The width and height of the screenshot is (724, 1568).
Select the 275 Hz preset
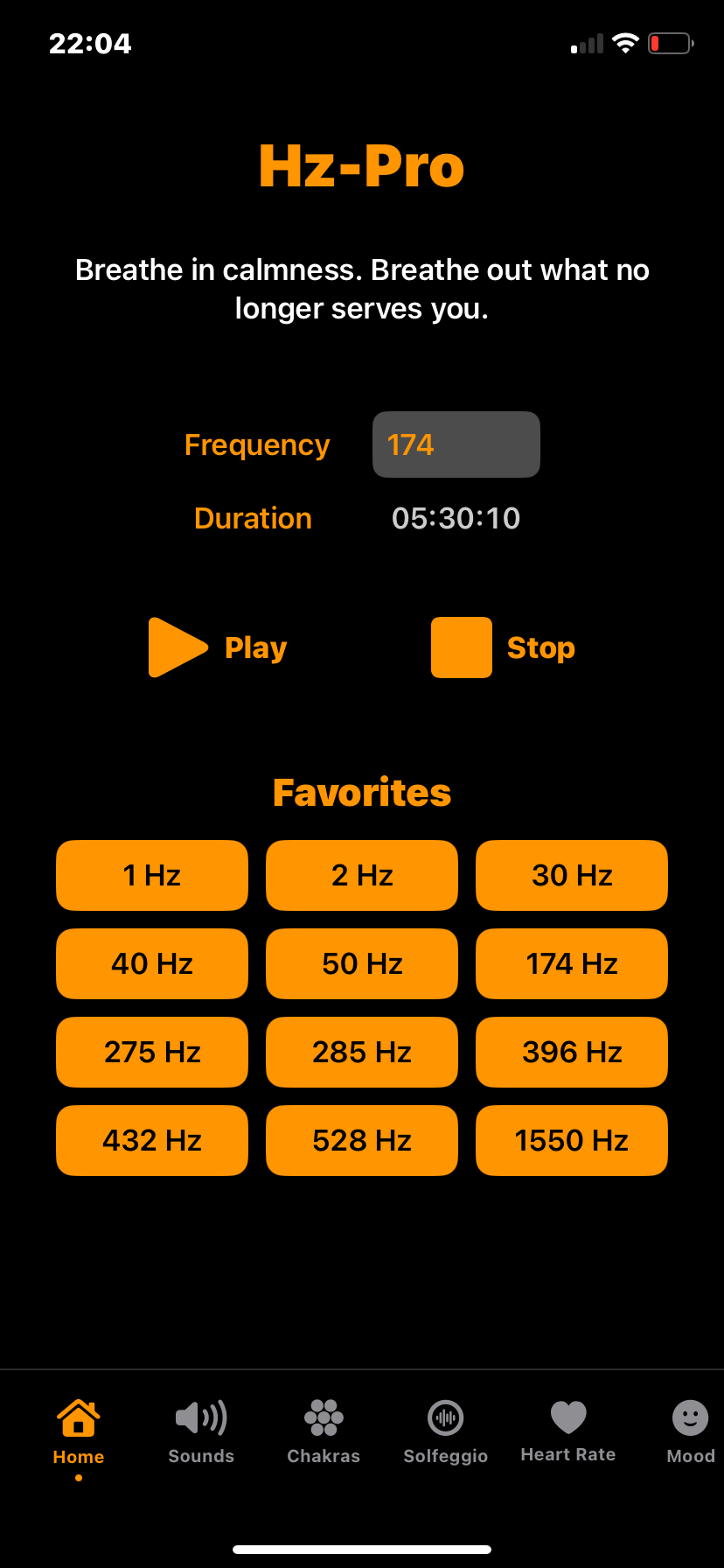[152, 1052]
